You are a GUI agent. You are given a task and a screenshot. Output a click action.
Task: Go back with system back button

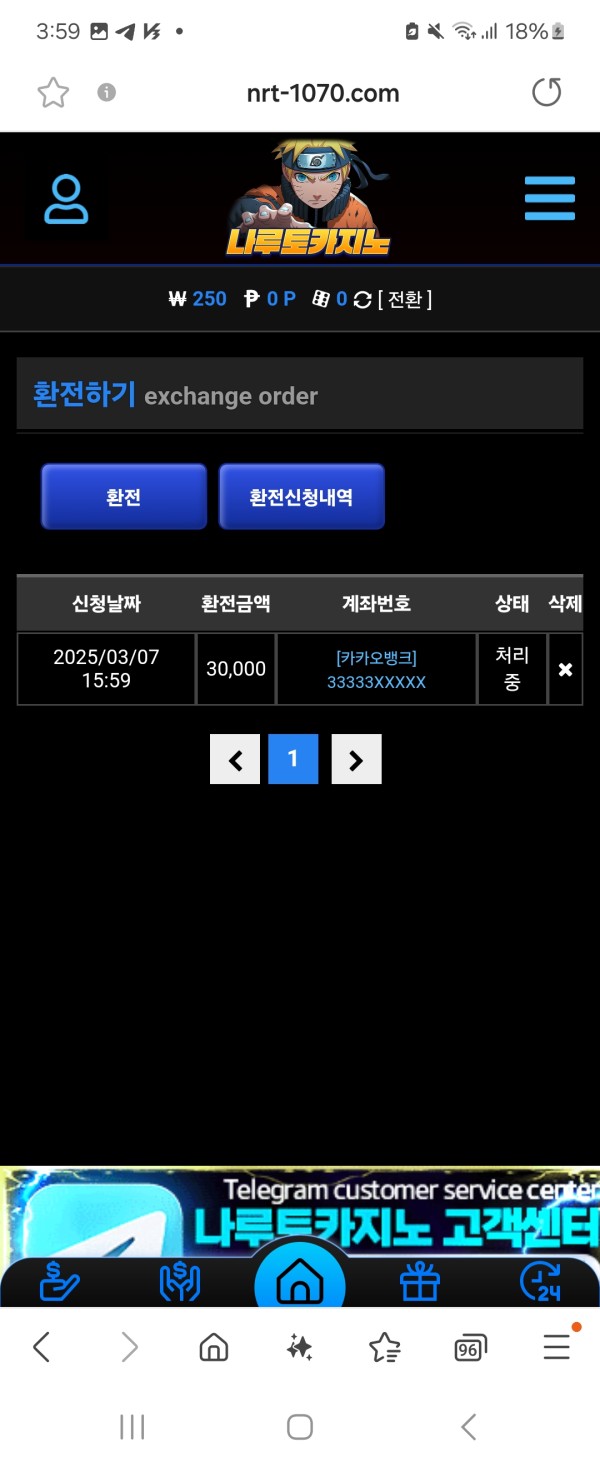click(468, 1427)
